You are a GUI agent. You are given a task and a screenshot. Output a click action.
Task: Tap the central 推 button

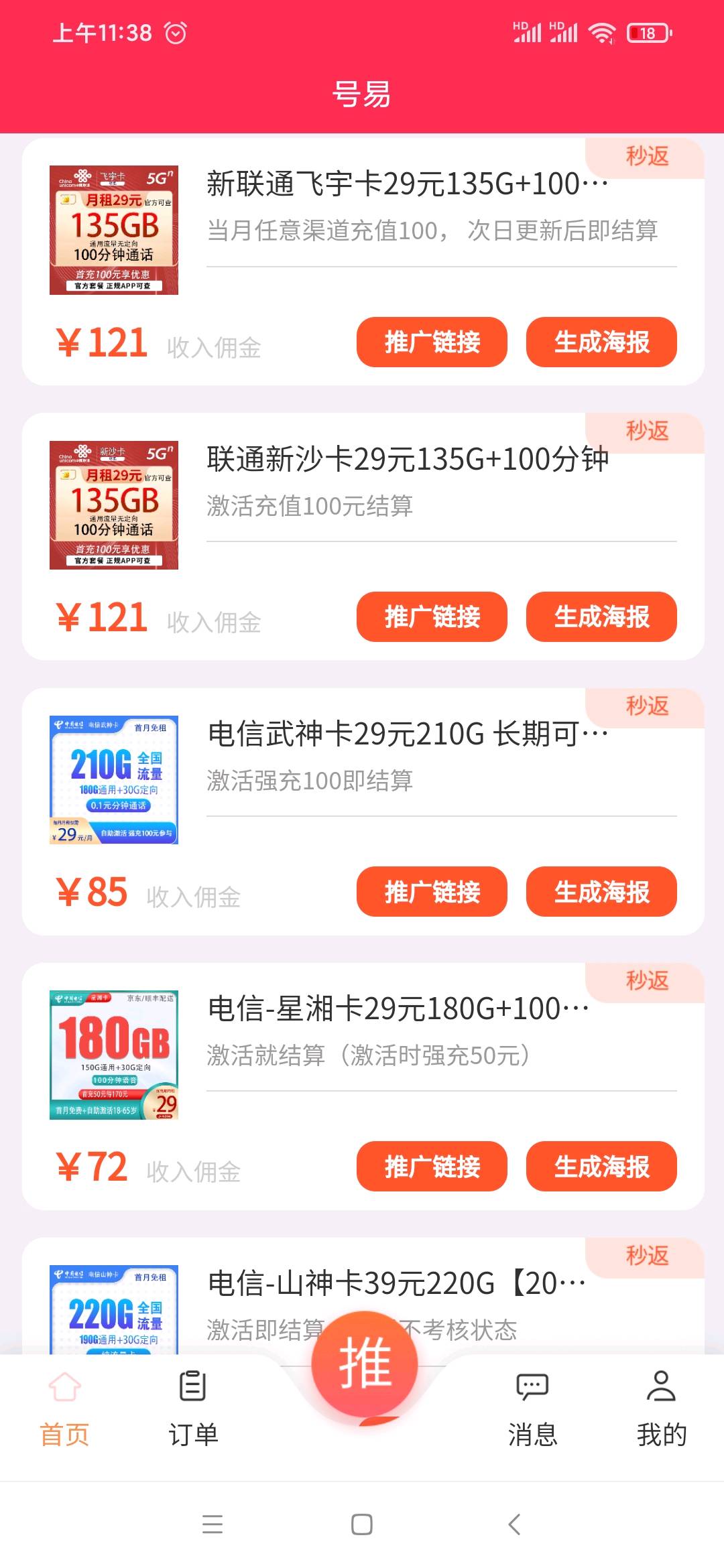click(x=364, y=1364)
